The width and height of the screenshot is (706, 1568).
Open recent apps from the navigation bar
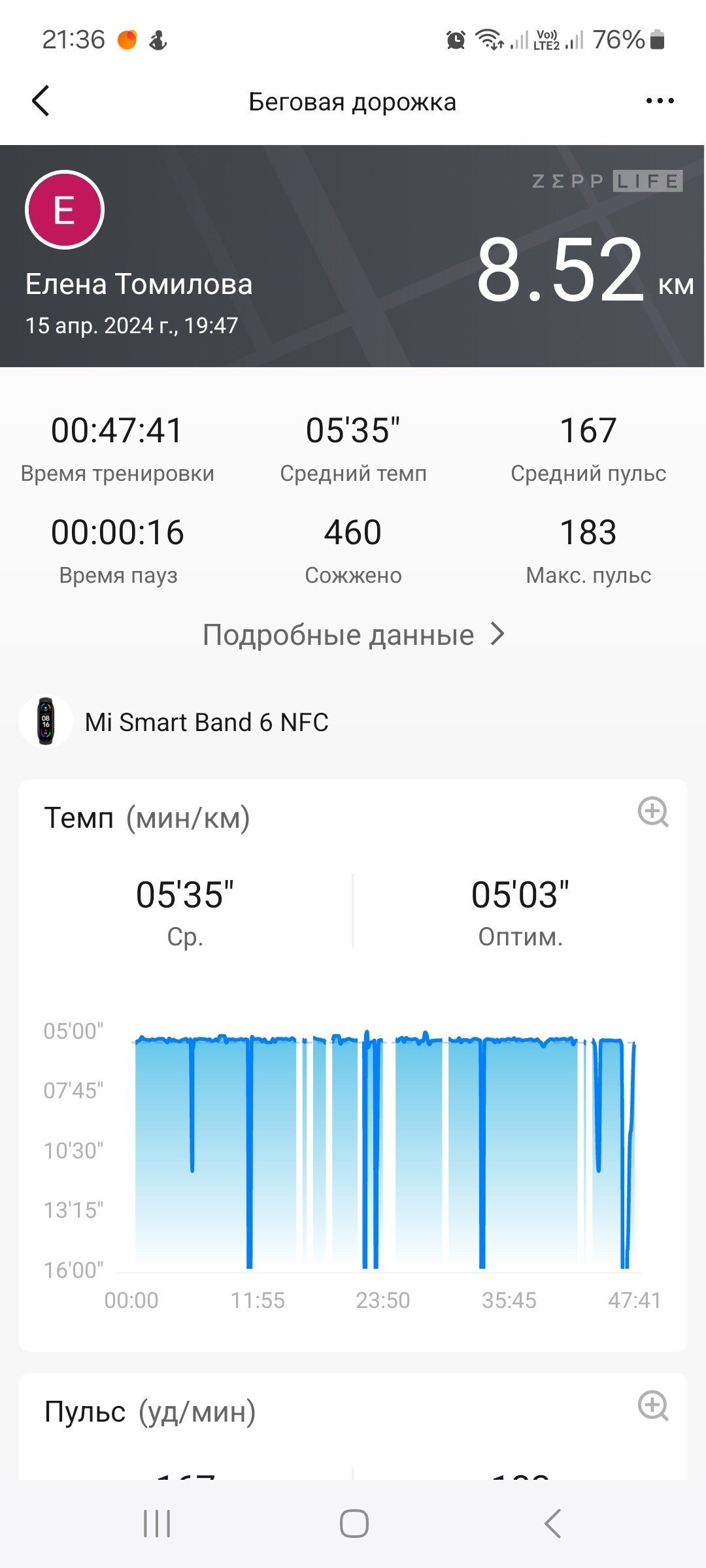(157, 1524)
